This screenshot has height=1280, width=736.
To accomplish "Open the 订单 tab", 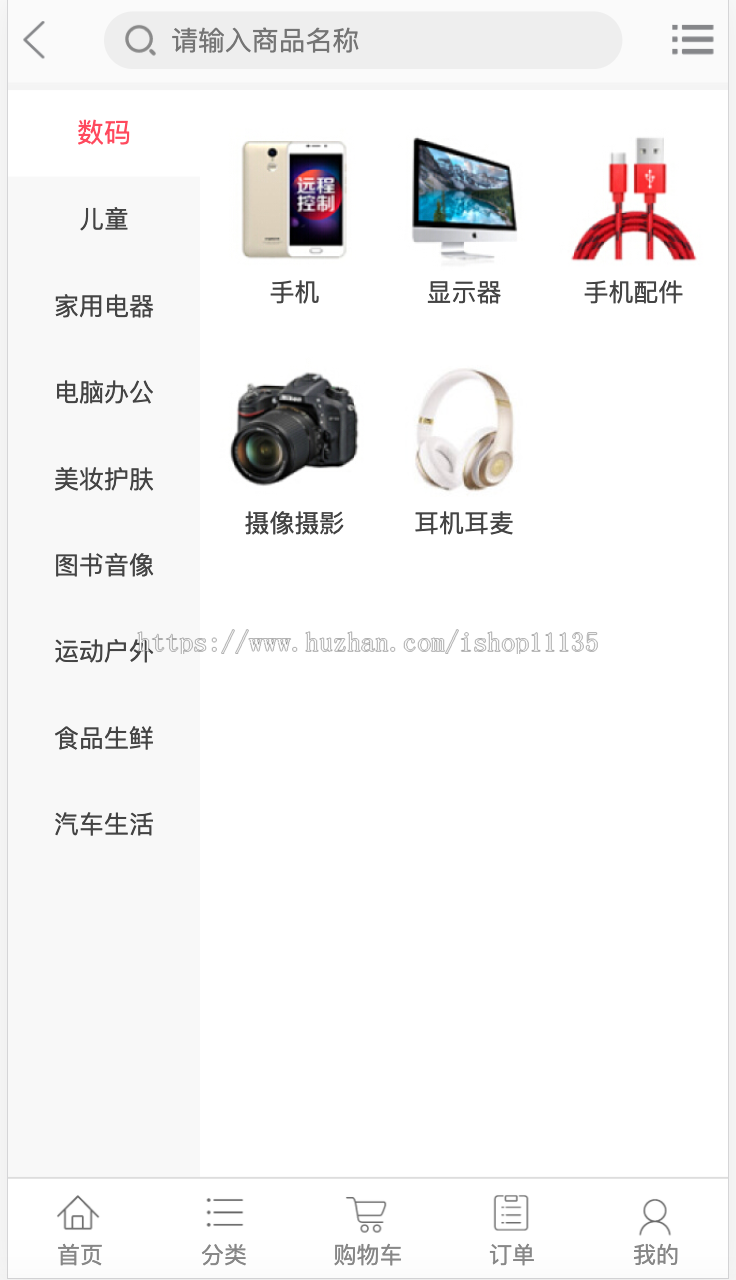I will click(x=511, y=1230).
